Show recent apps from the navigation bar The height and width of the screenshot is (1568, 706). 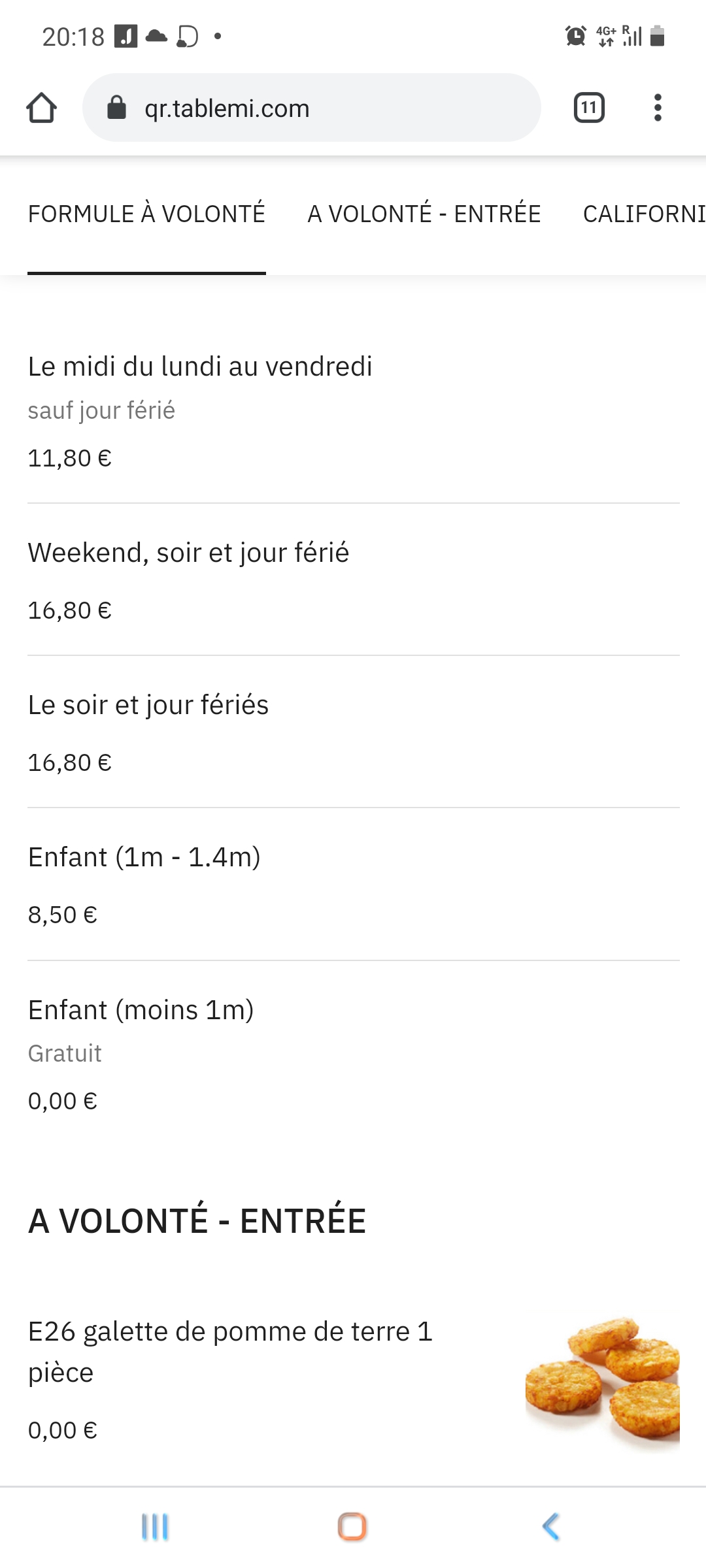click(x=155, y=1527)
